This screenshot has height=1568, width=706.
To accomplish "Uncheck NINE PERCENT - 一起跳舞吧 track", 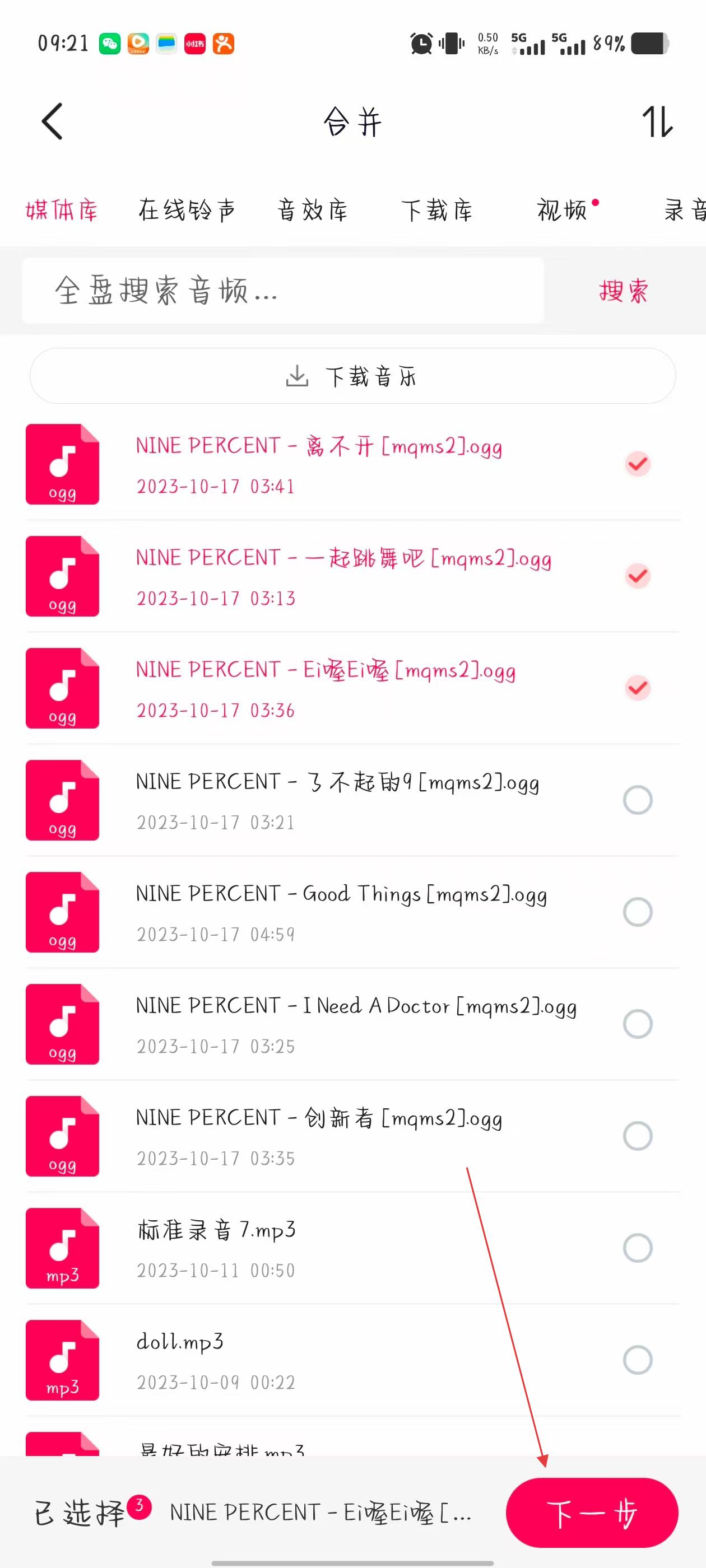I will 637,576.
